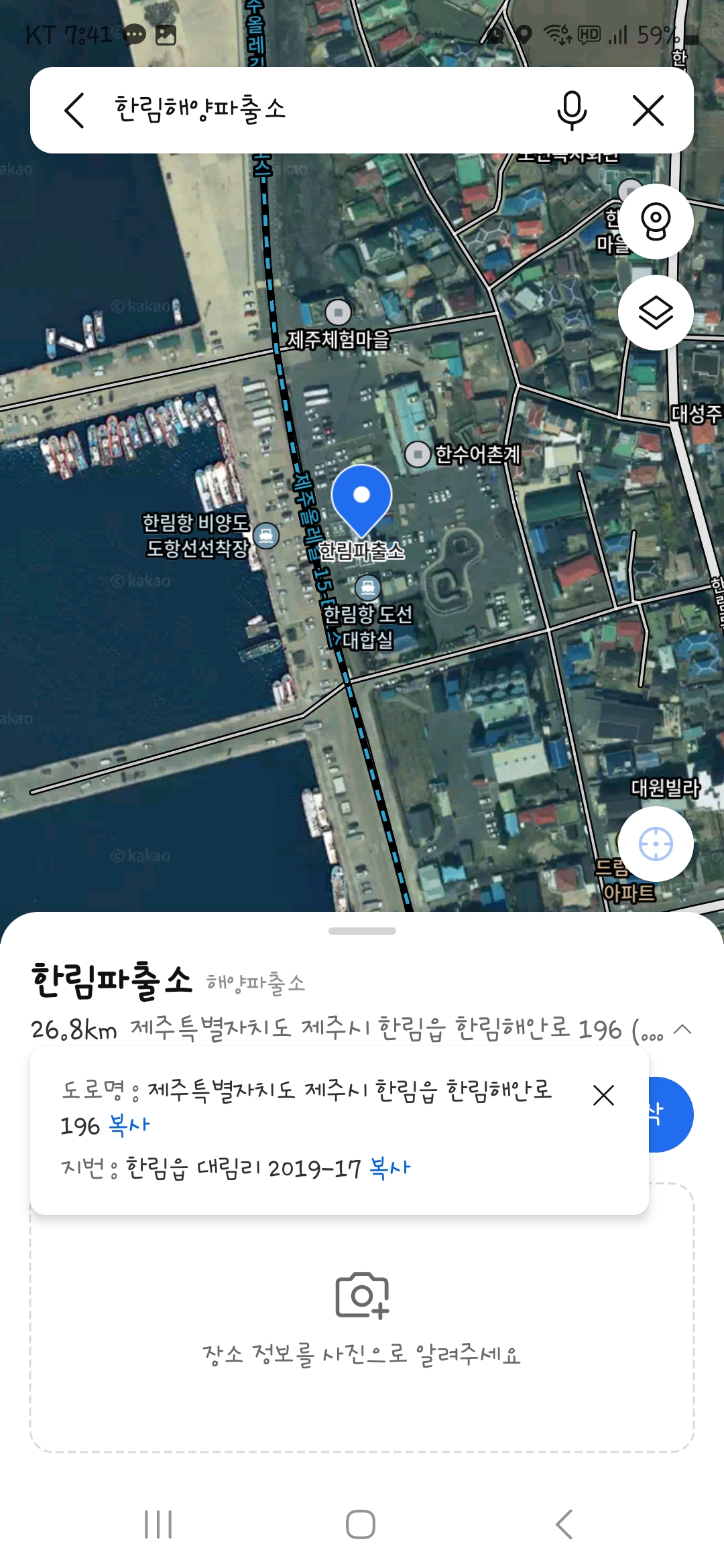Close the address popup
724x1568 pixels.
(603, 1096)
